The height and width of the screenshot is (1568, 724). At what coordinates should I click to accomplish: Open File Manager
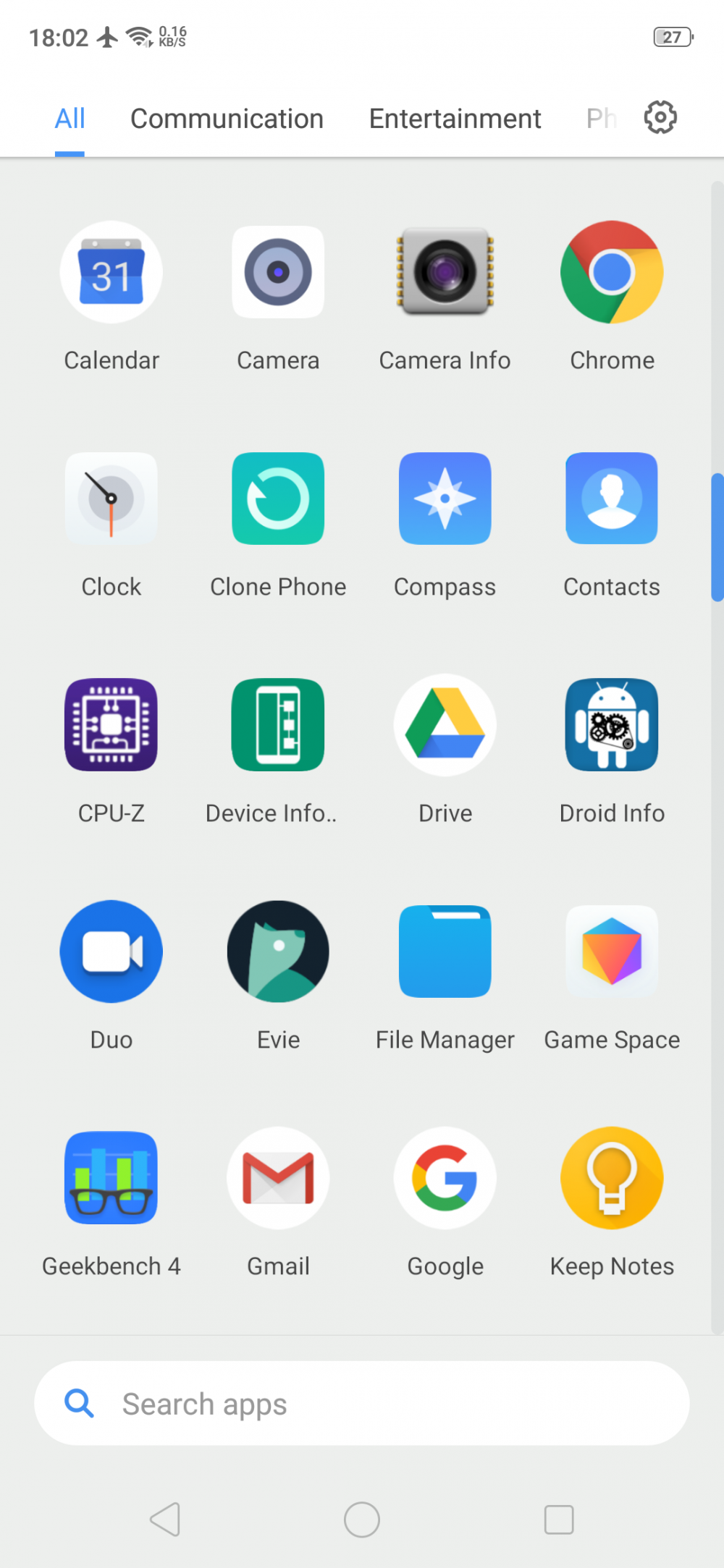(445, 952)
